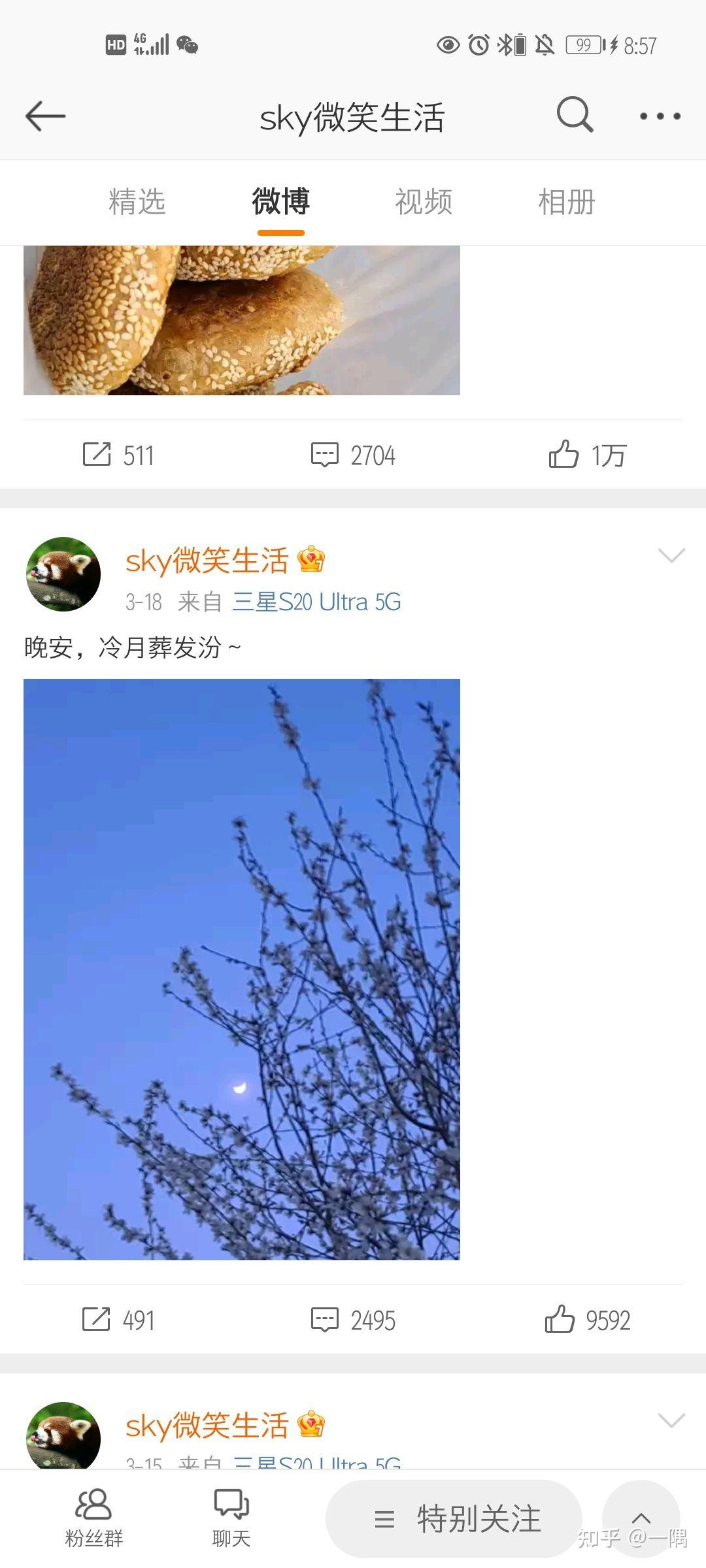Screen dimensions: 706x1568
Task: Open the sesame bread photo
Action: coord(241,320)
